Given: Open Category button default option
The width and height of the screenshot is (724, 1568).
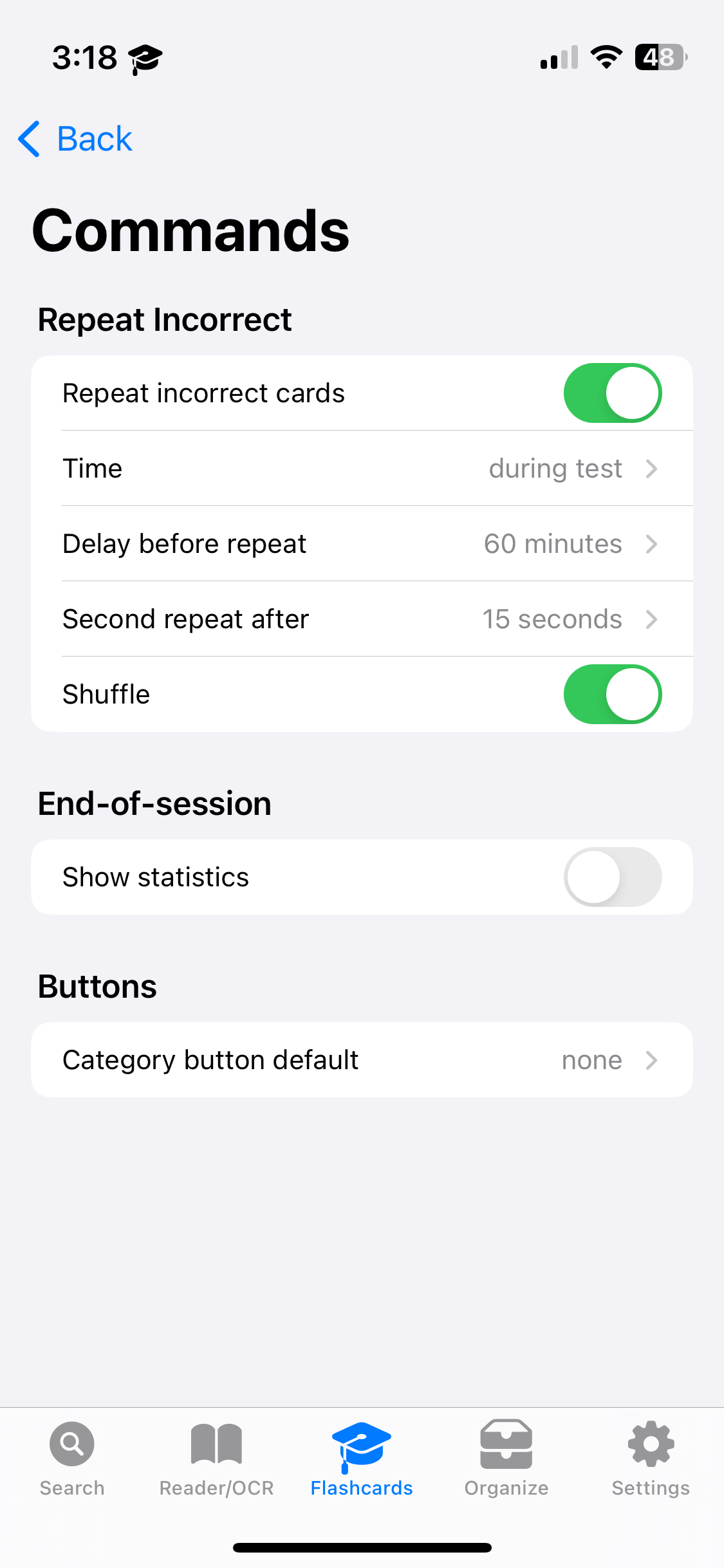Looking at the screenshot, I should point(362,1060).
